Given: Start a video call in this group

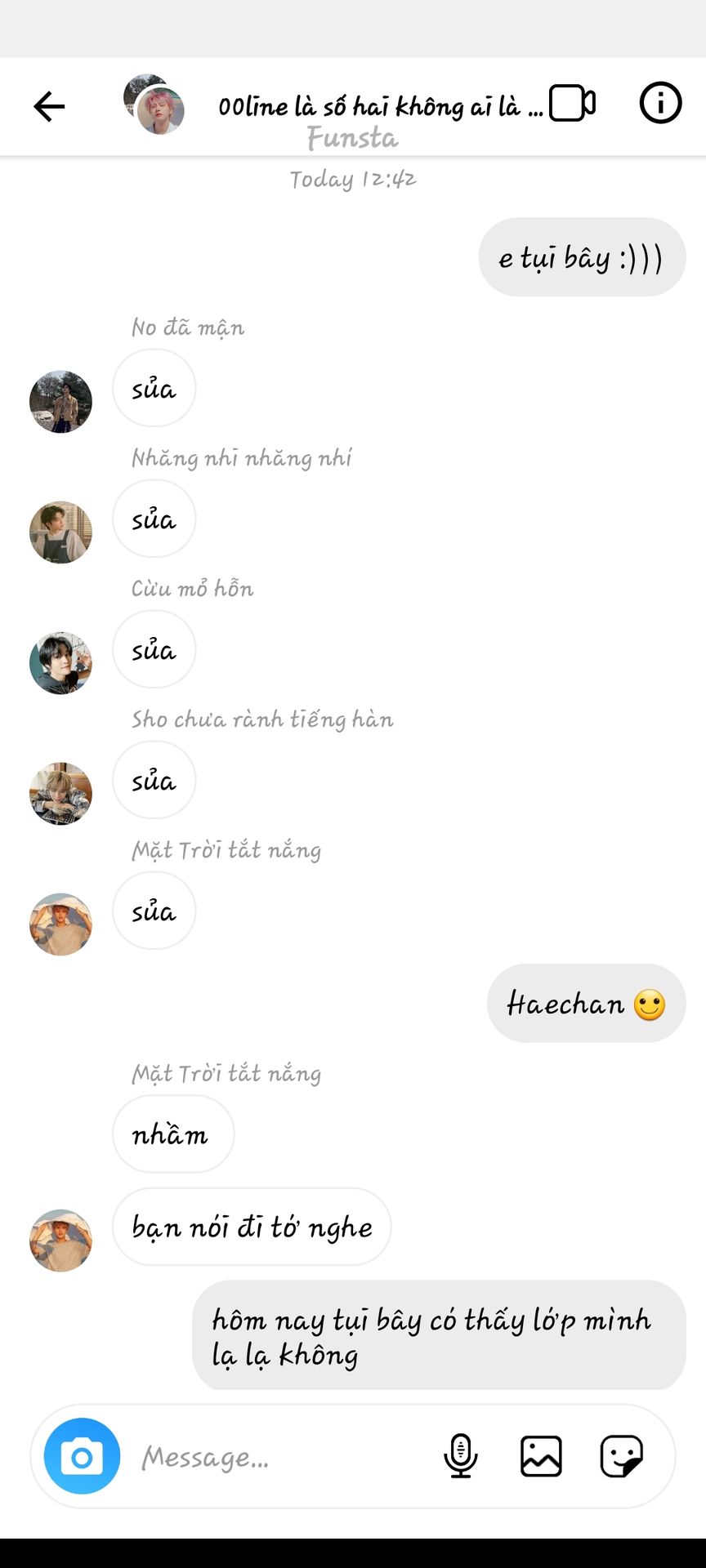Looking at the screenshot, I should 572,104.
